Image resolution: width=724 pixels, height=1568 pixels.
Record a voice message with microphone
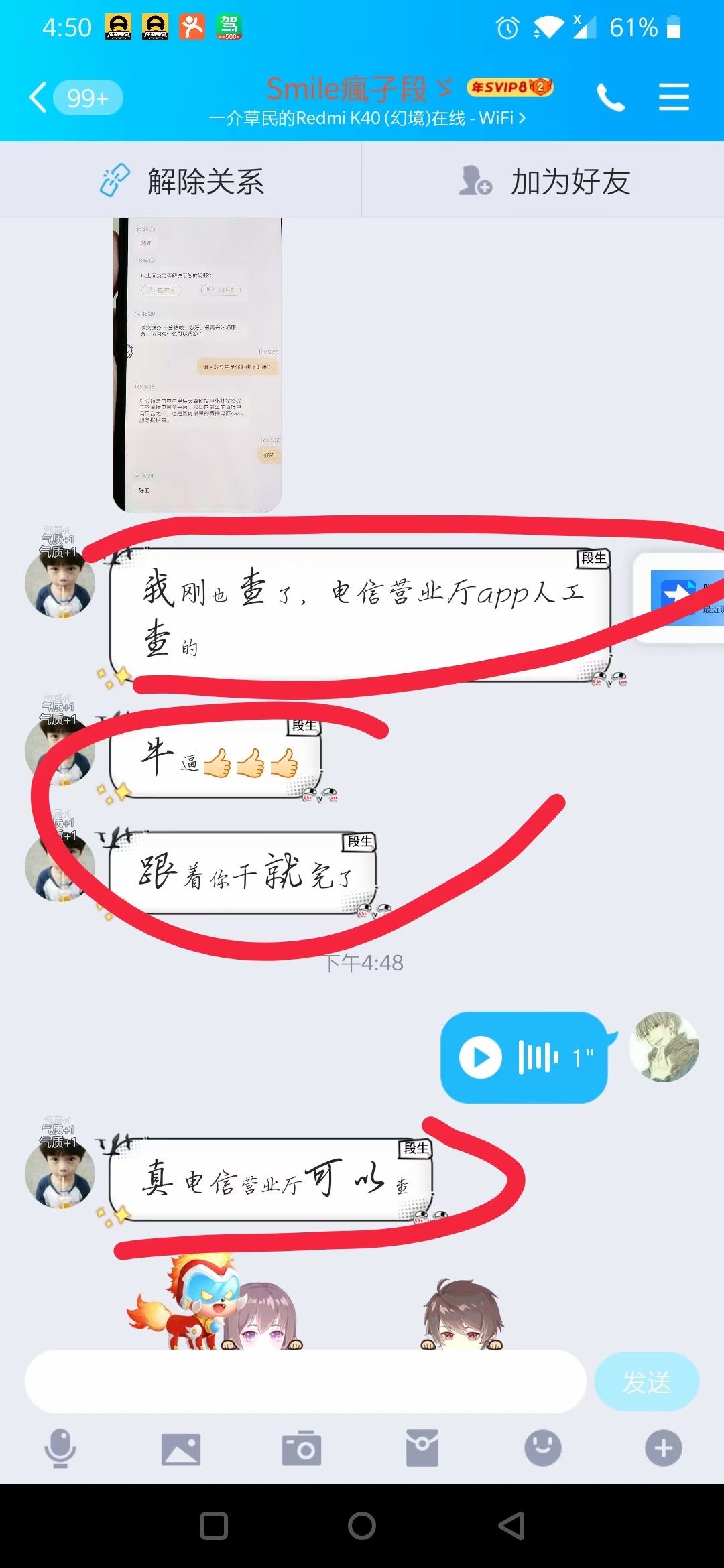60,1449
